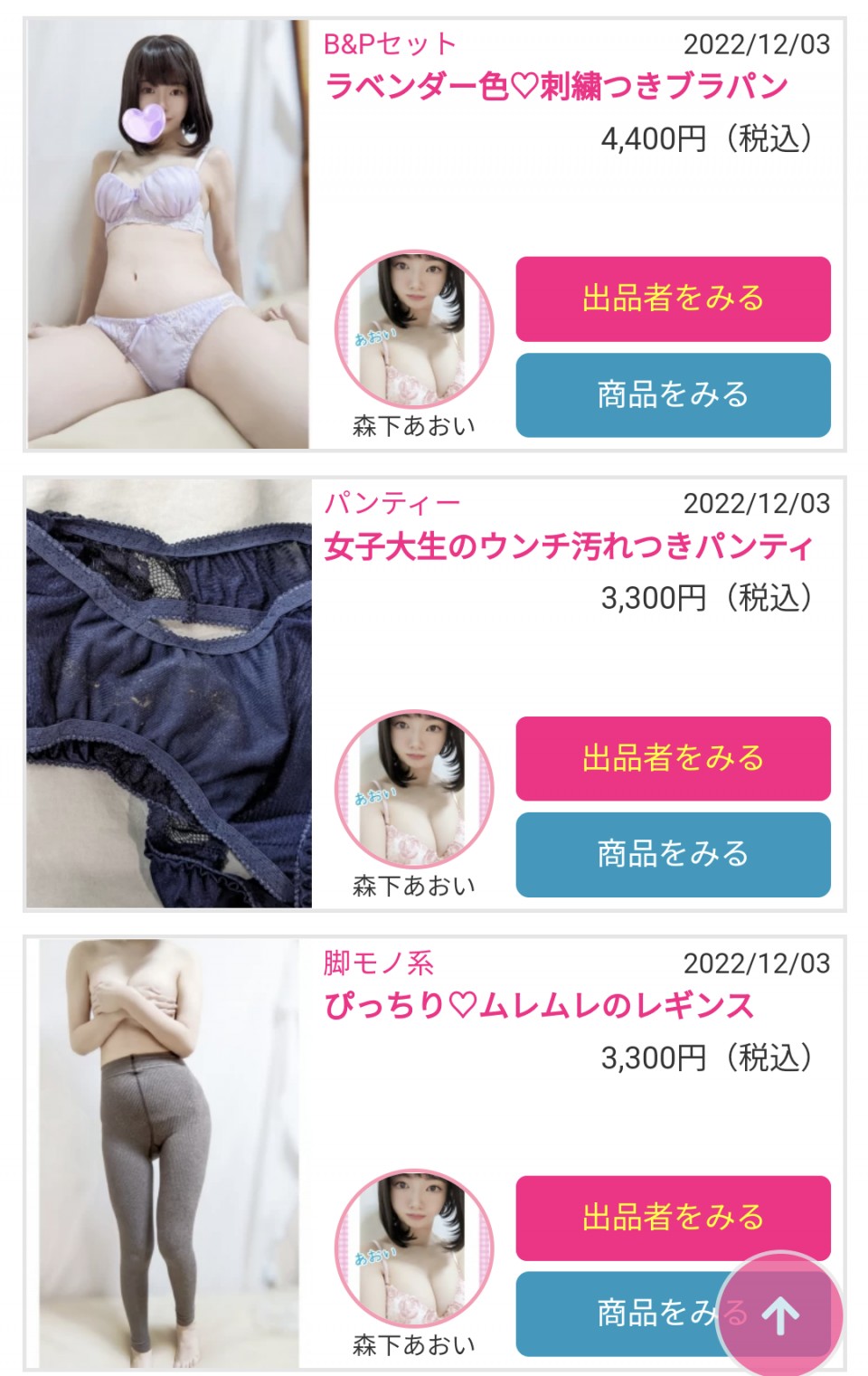Open the navy panty product image
This screenshot has height=1376, width=868.
168,693
